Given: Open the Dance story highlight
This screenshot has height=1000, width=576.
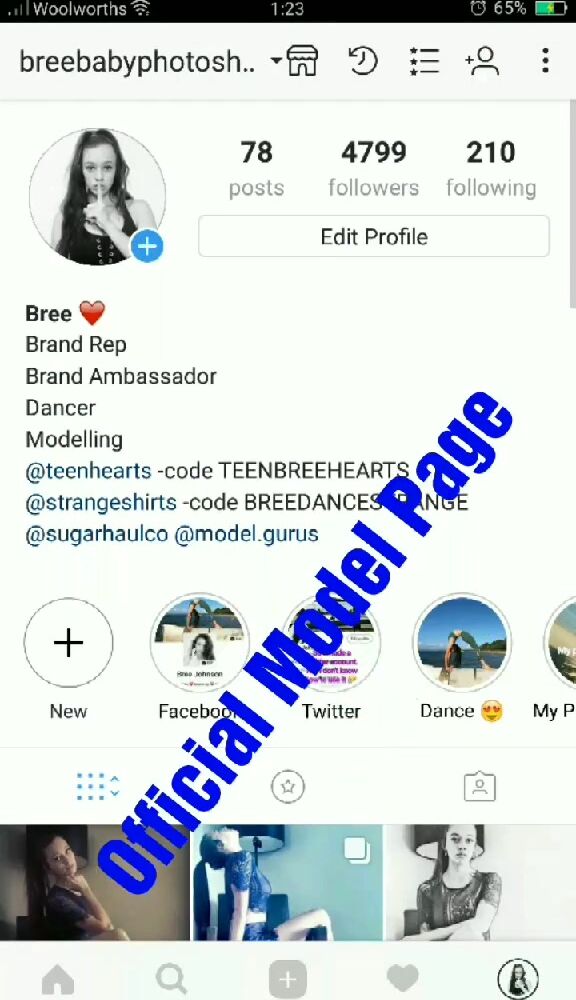Looking at the screenshot, I should [462, 658].
